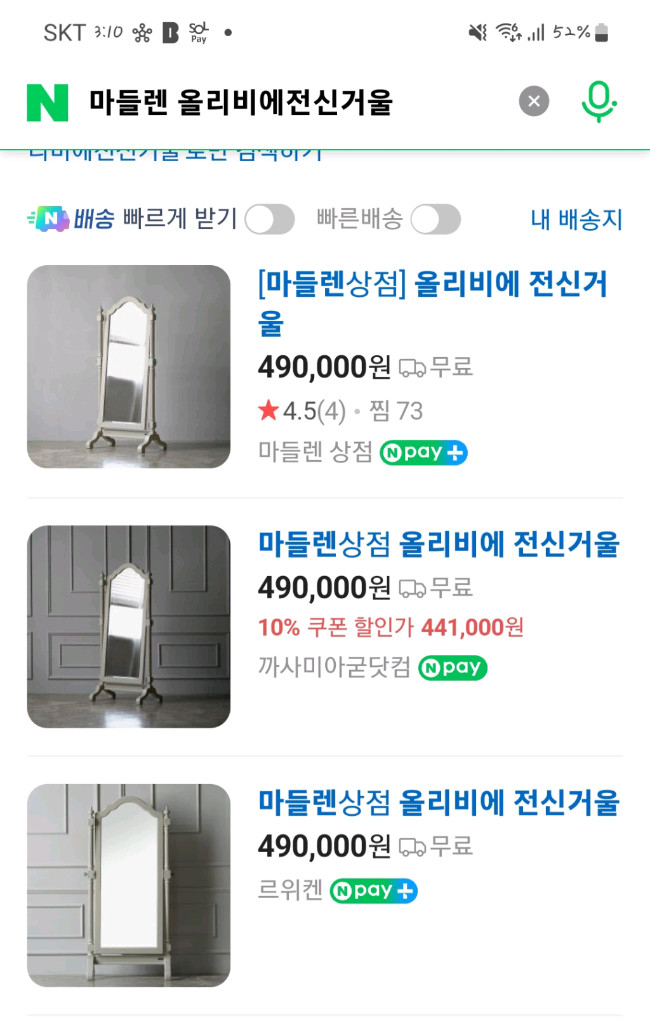The image size is (650, 1024).
Task: Start voice search with the microphone
Action: click(598, 101)
